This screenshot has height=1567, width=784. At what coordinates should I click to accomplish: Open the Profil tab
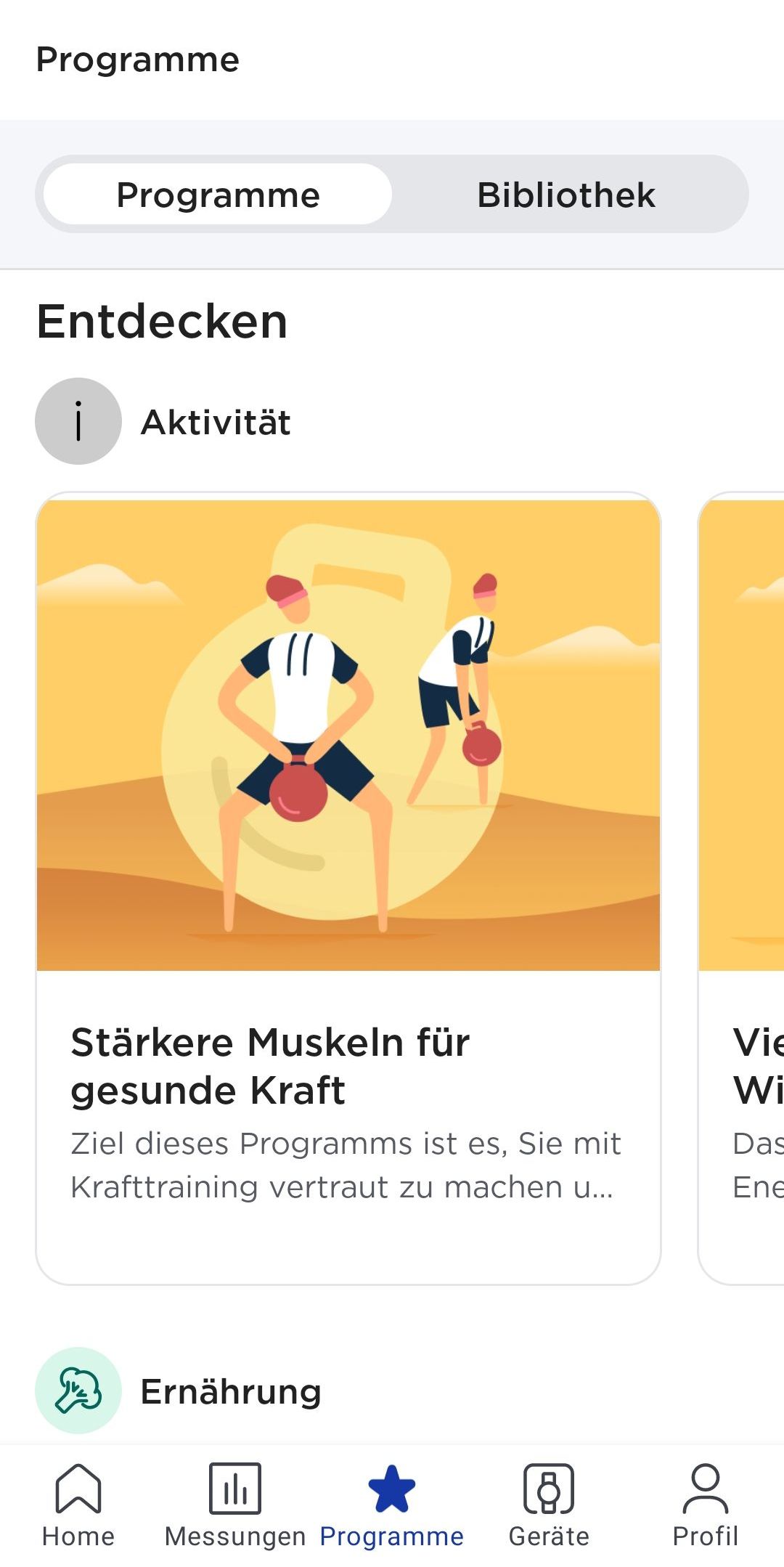coord(706,1506)
